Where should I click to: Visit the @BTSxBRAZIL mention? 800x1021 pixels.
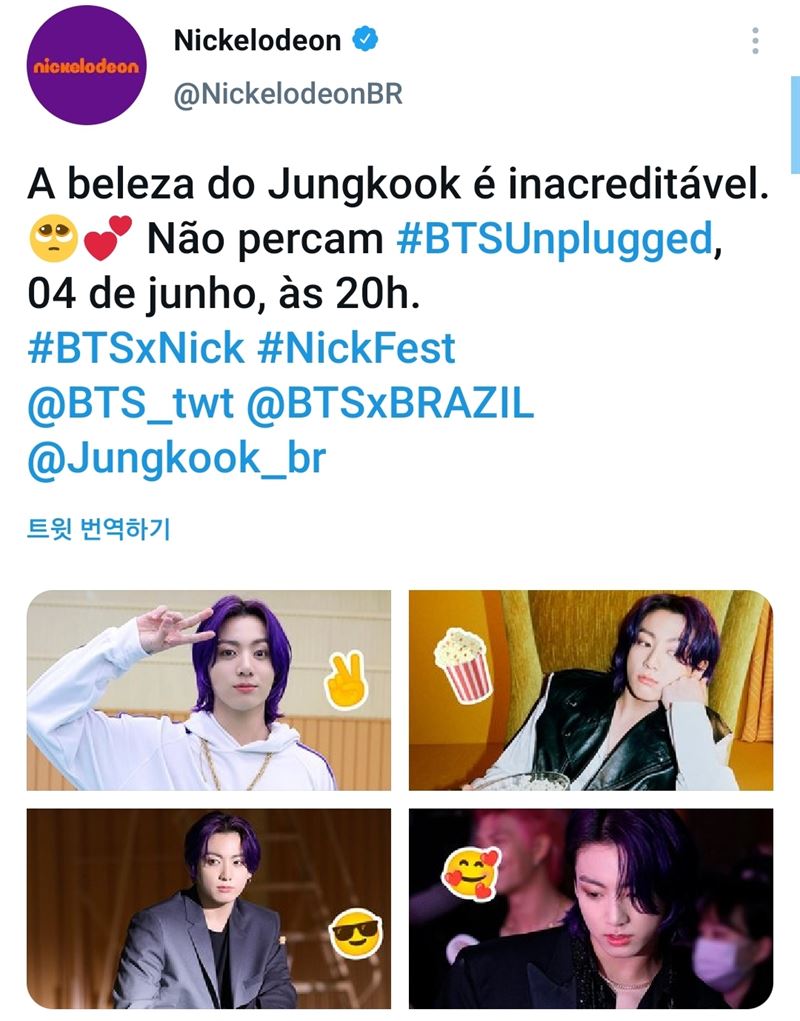tap(390, 403)
